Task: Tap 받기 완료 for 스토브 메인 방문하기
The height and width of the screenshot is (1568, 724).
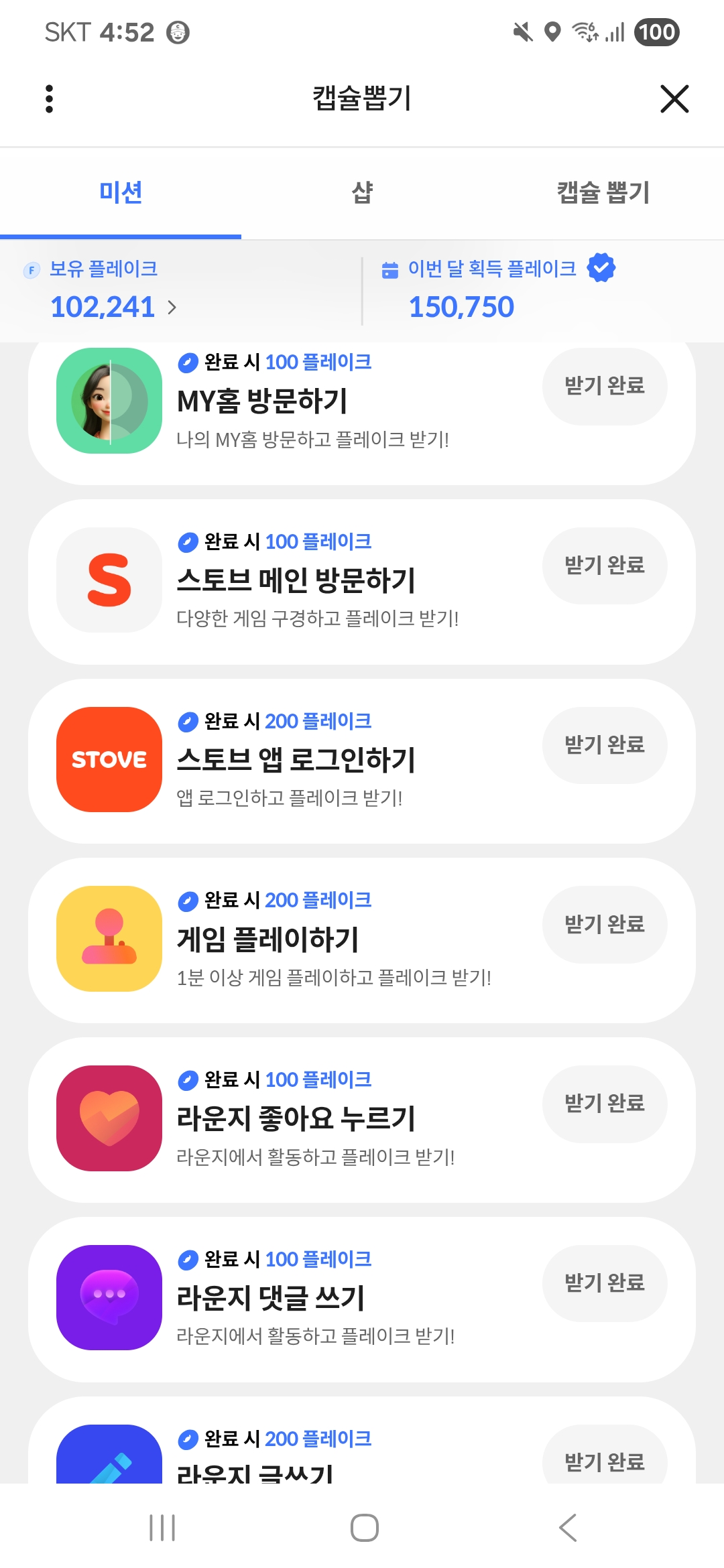Action: tap(604, 566)
